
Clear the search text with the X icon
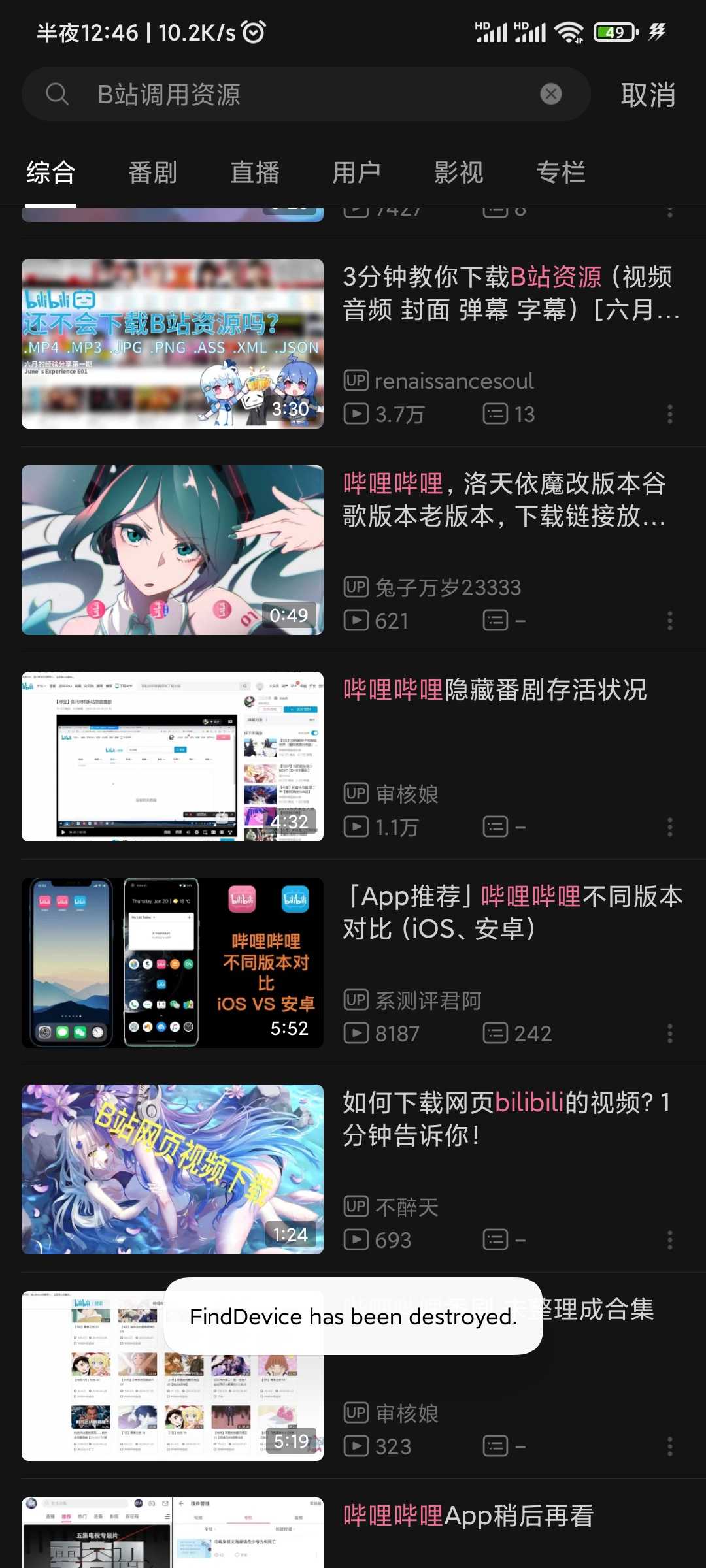tap(551, 94)
